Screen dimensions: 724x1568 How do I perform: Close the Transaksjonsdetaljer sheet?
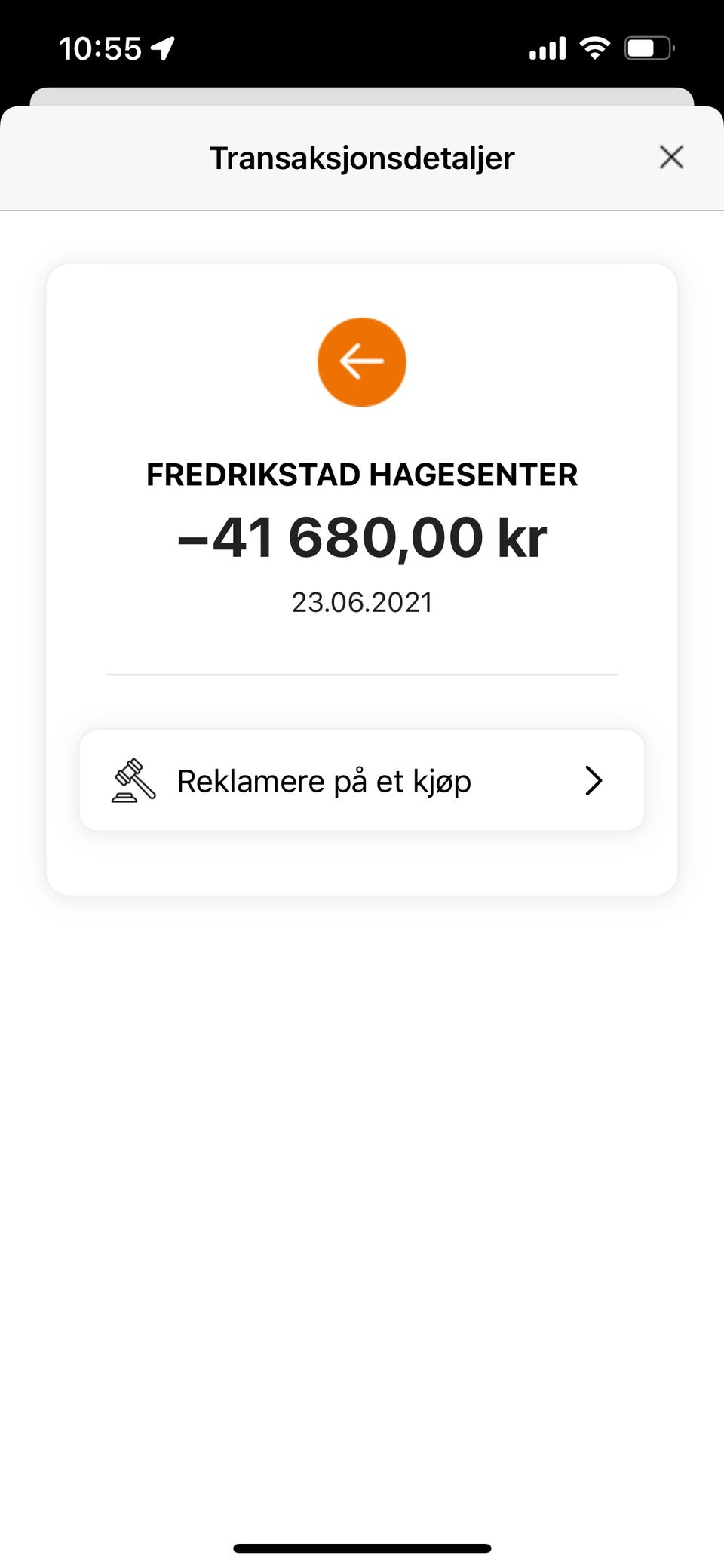(670, 157)
